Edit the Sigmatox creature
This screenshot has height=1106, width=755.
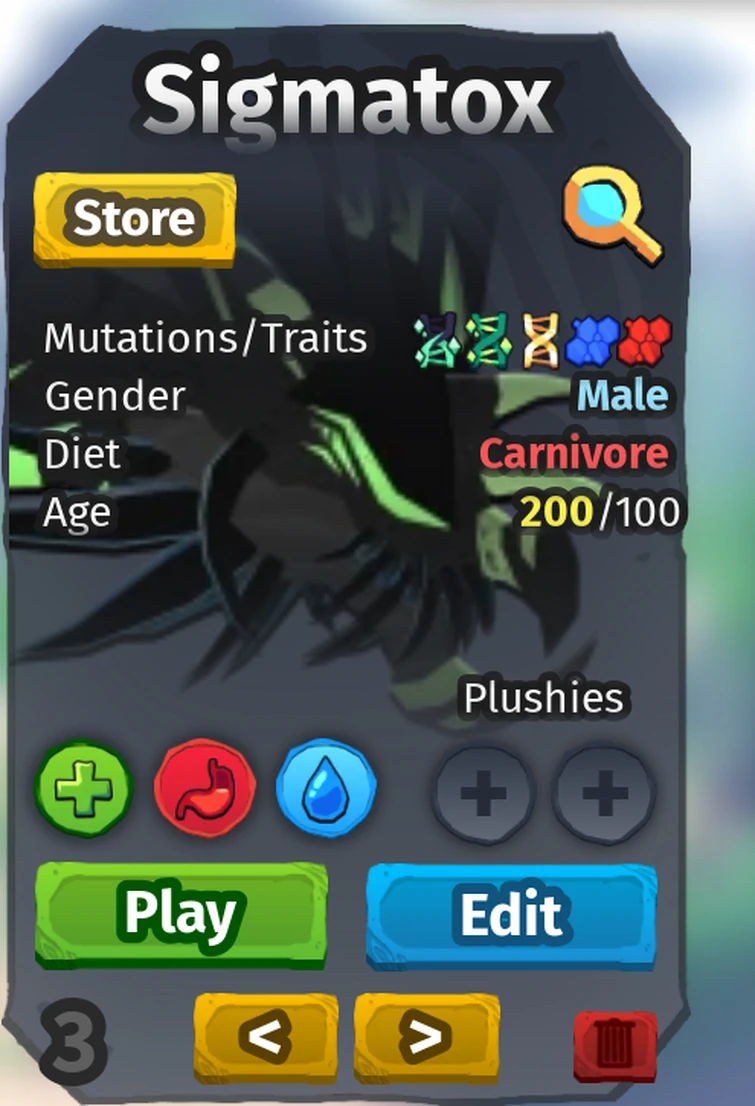pyautogui.click(x=510, y=913)
